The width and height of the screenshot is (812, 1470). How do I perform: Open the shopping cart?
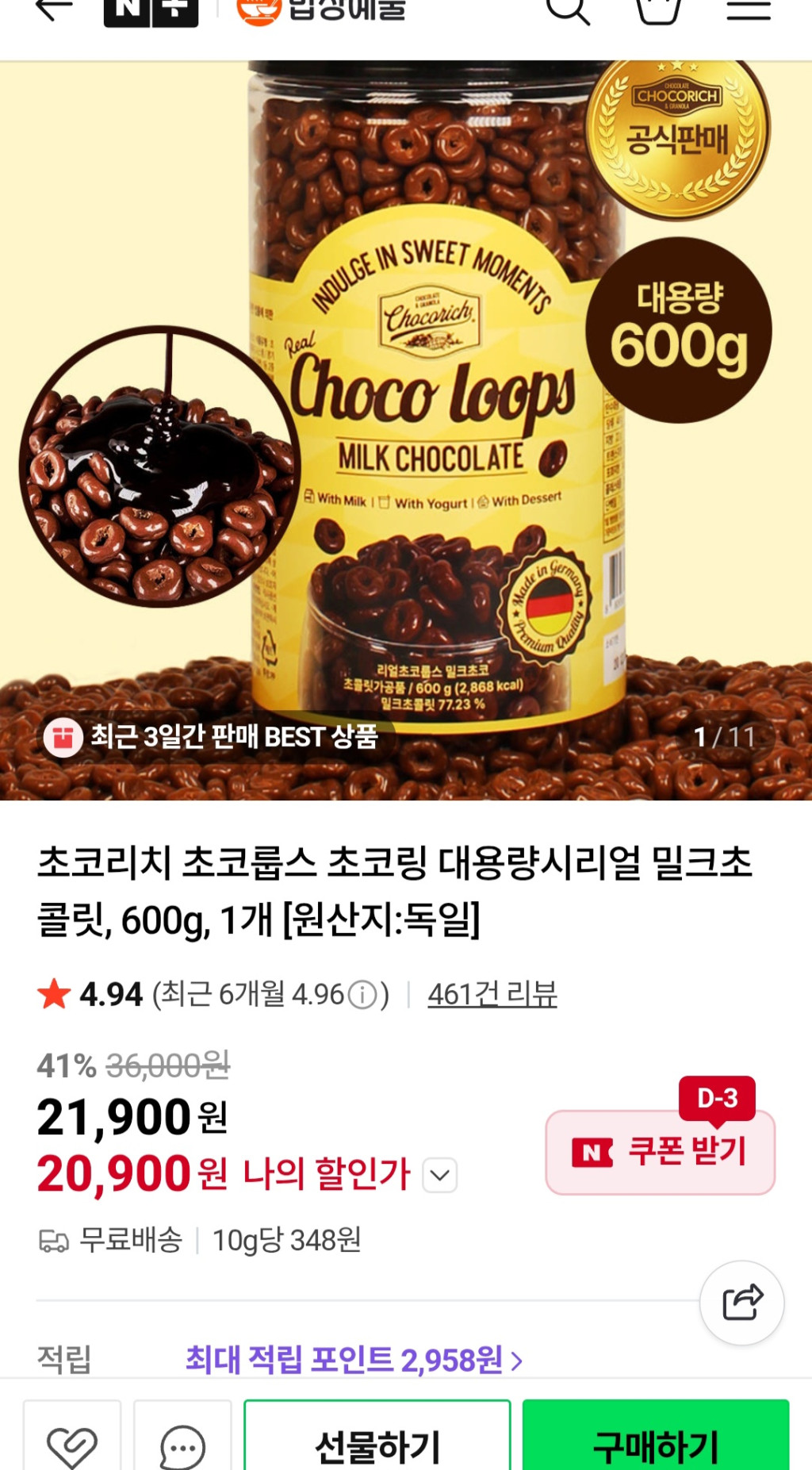point(658,11)
